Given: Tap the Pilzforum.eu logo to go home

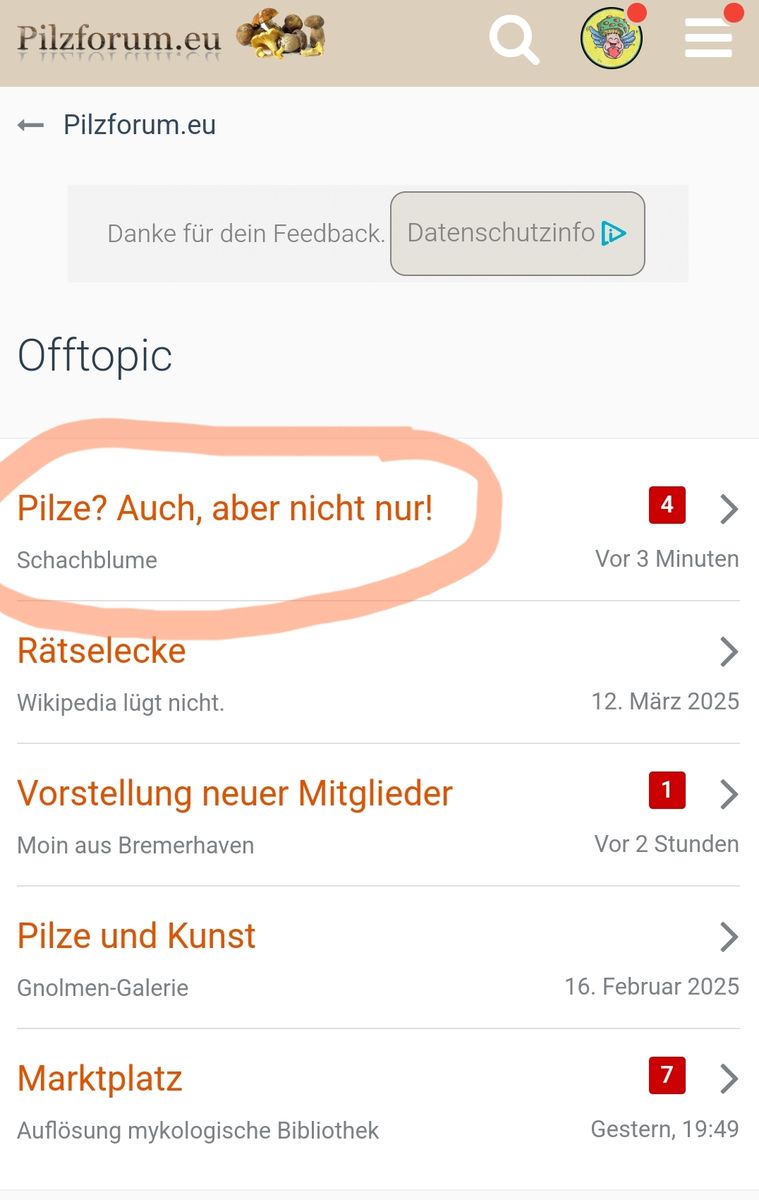Looking at the screenshot, I should 170,38.
